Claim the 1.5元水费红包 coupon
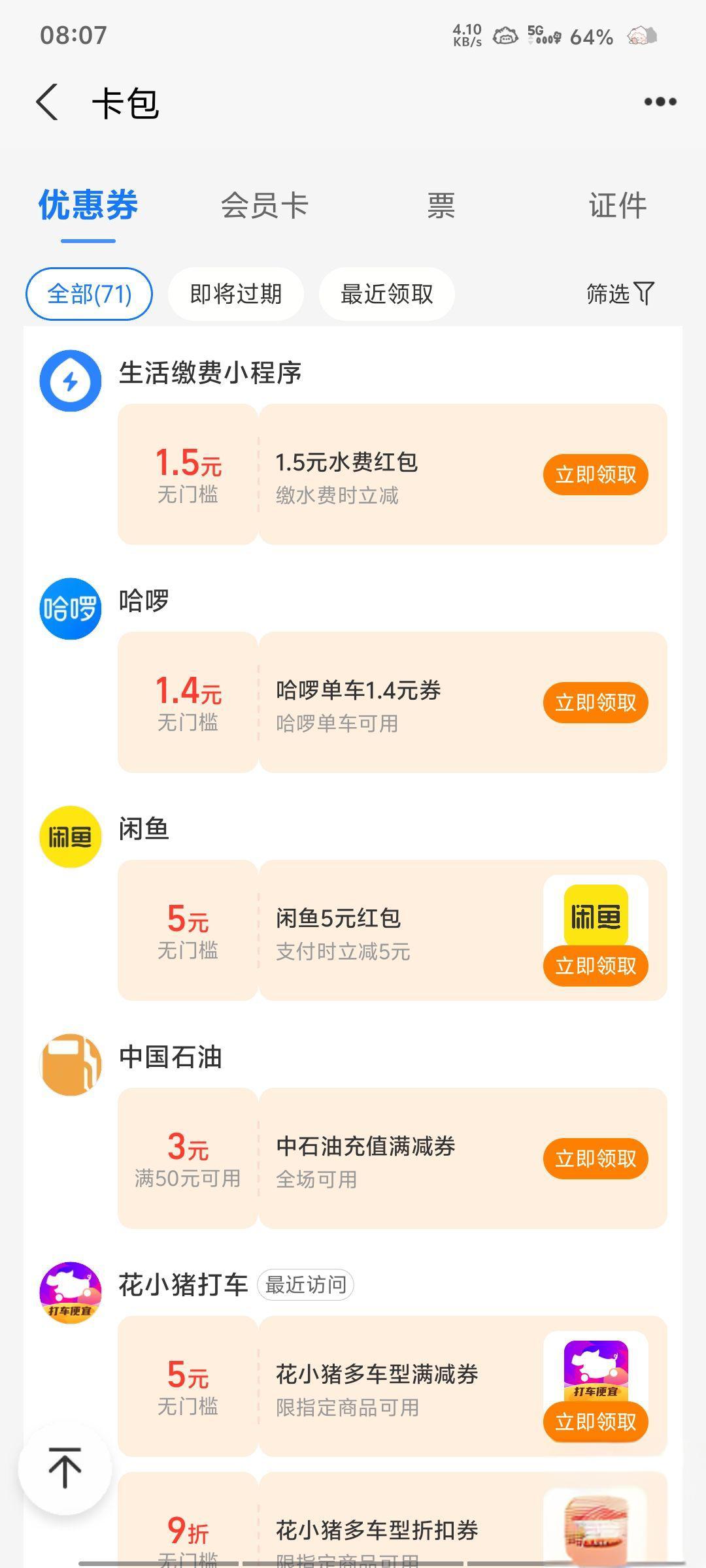The image size is (706, 1568). [596, 474]
